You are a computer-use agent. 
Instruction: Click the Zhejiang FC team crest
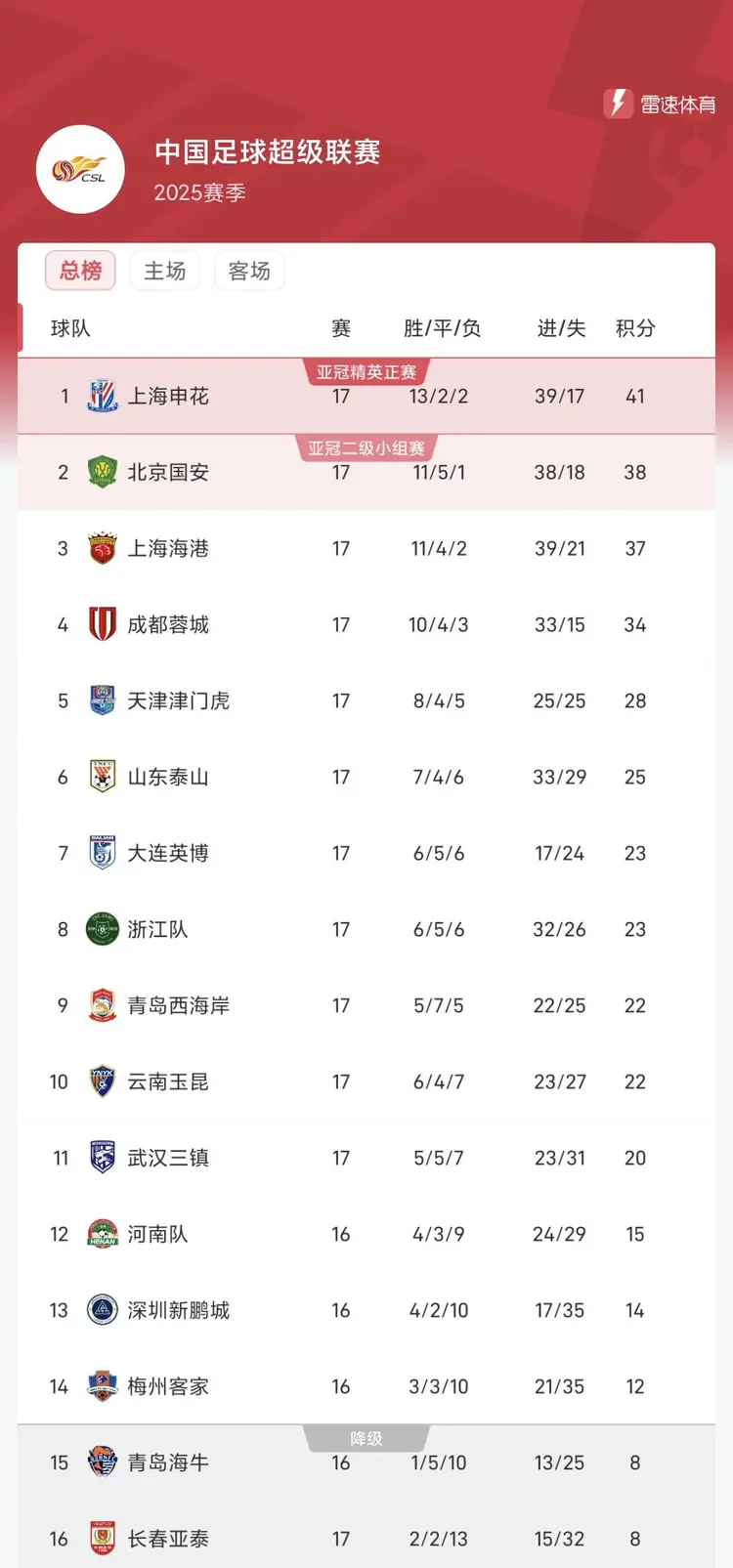click(x=102, y=929)
